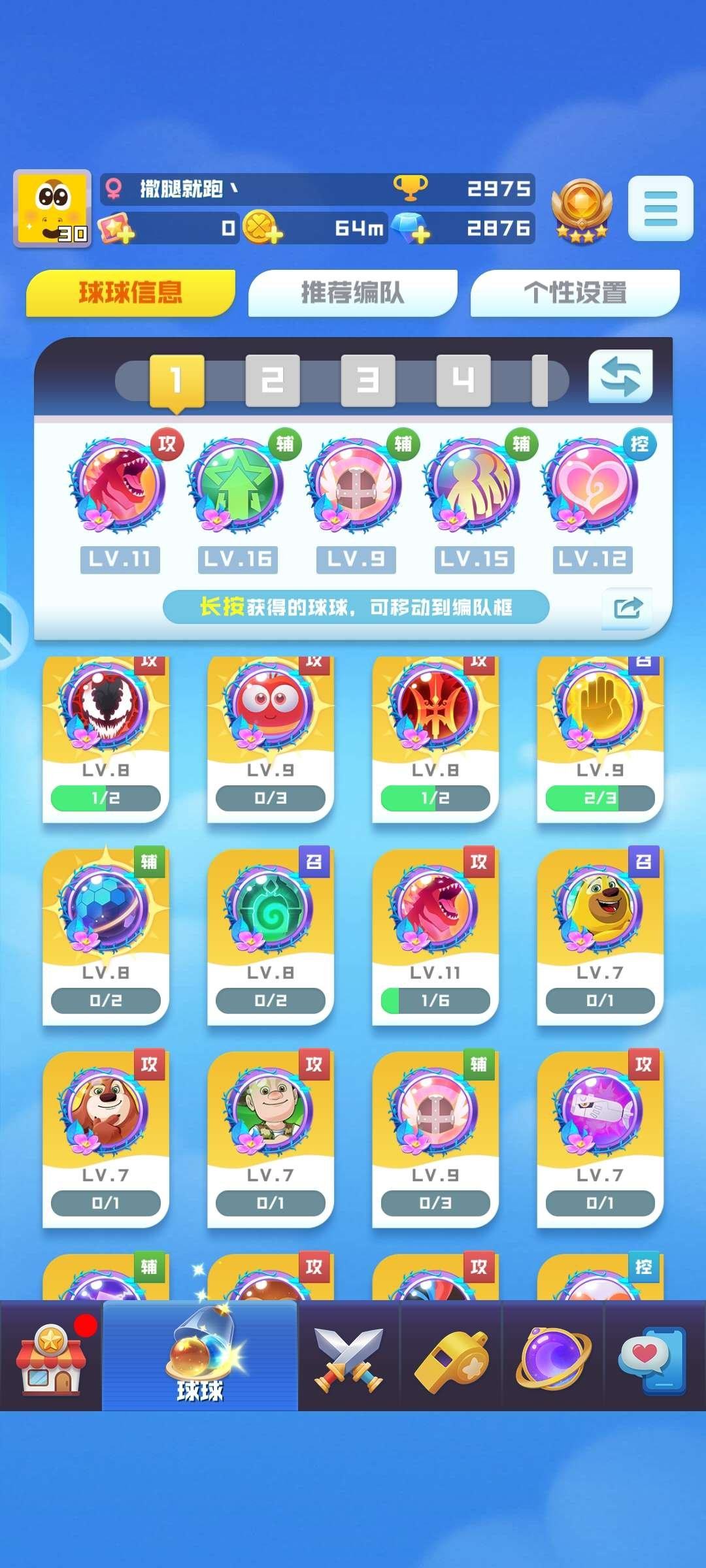Select team slot 2
Viewport: 706px width, 1568px height.
[272, 380]
